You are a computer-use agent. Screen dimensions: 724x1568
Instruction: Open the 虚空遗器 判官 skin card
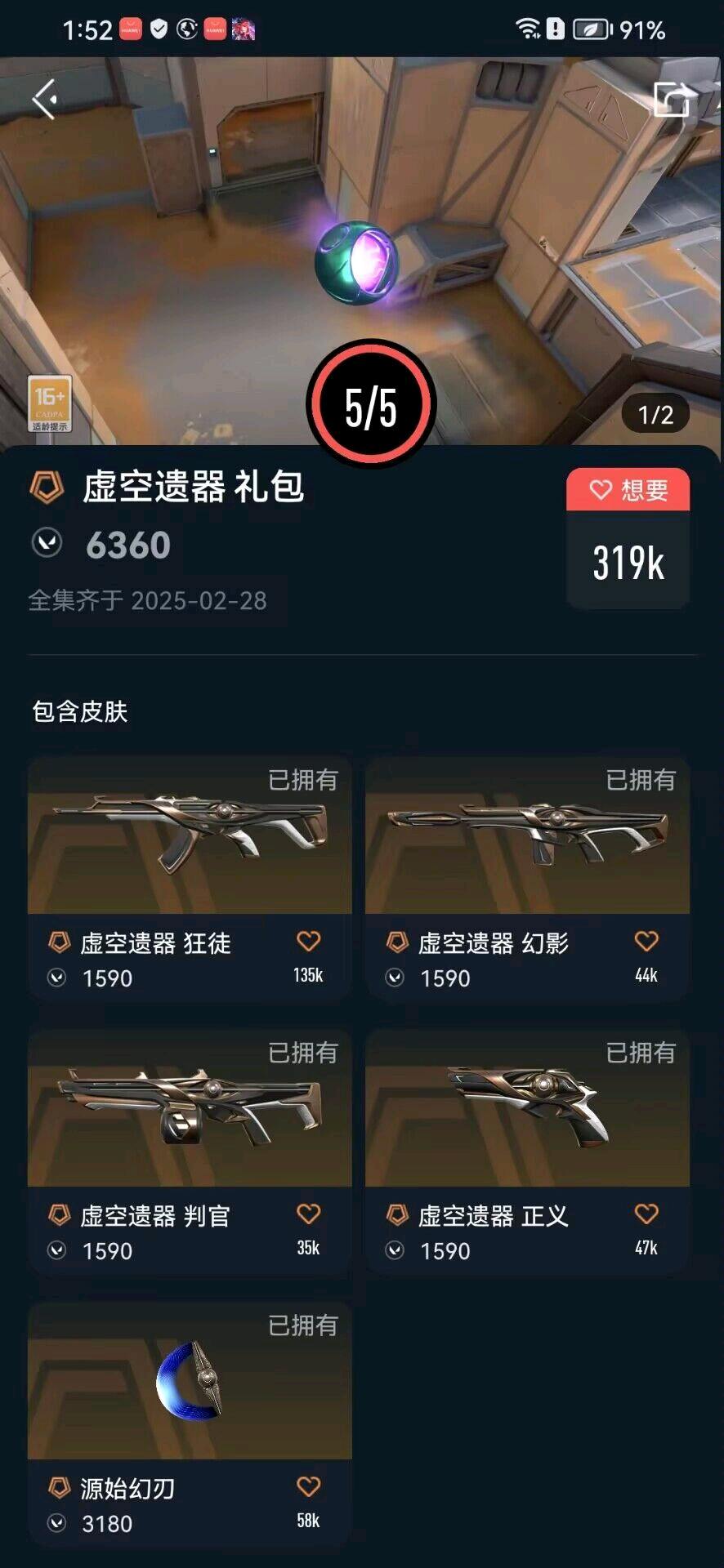coord(190,1109)
